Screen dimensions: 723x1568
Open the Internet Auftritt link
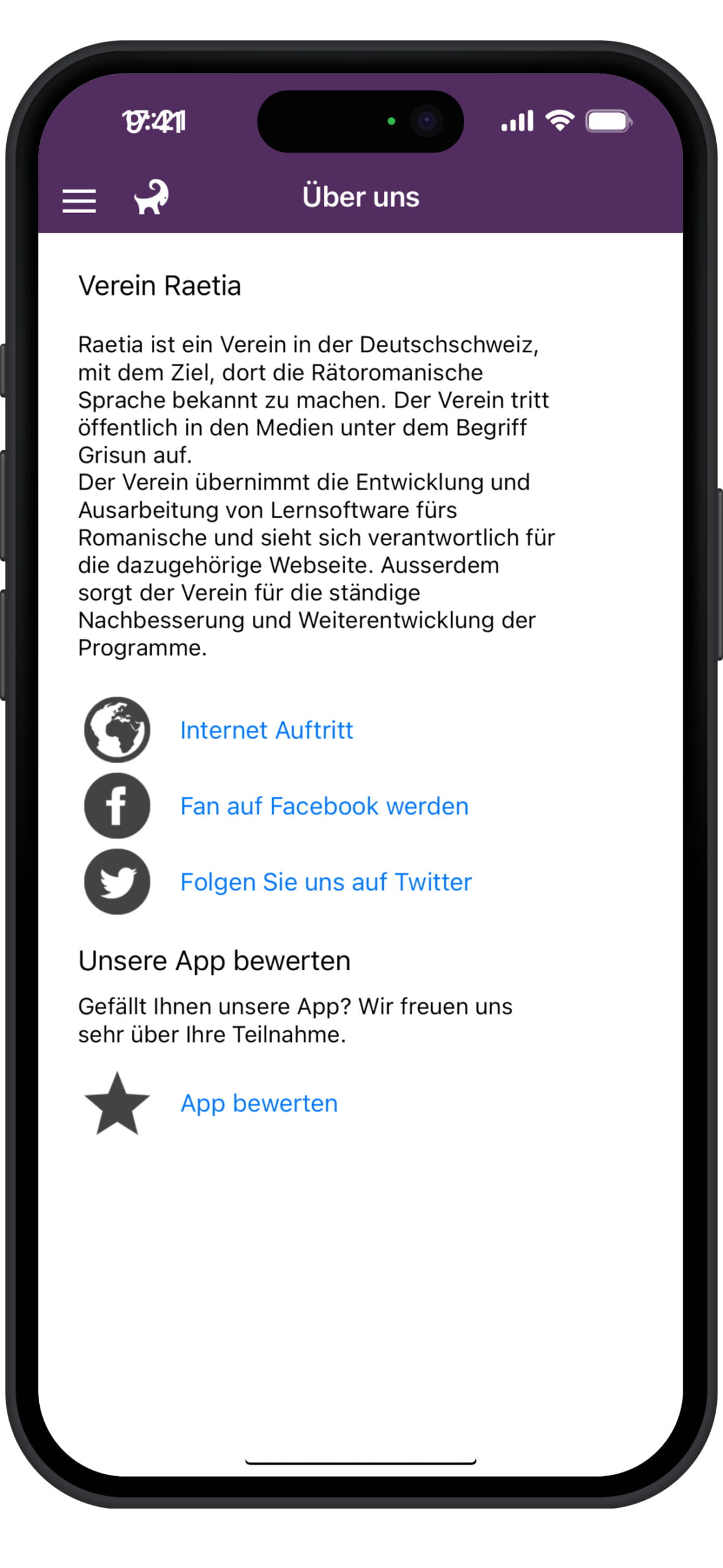point(266,729)
